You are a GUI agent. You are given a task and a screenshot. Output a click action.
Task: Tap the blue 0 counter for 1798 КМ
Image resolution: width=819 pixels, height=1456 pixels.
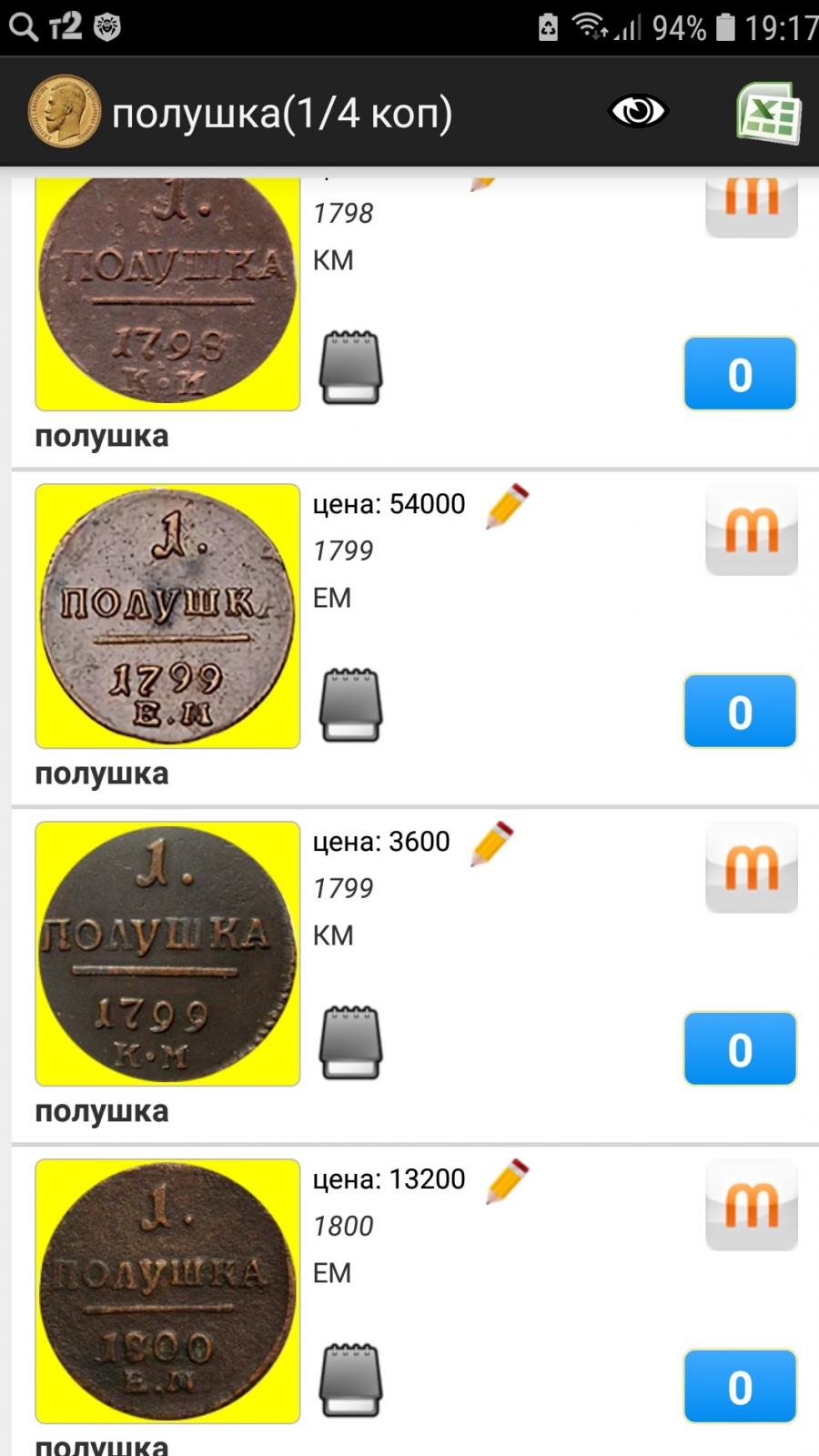pos(740,374)
